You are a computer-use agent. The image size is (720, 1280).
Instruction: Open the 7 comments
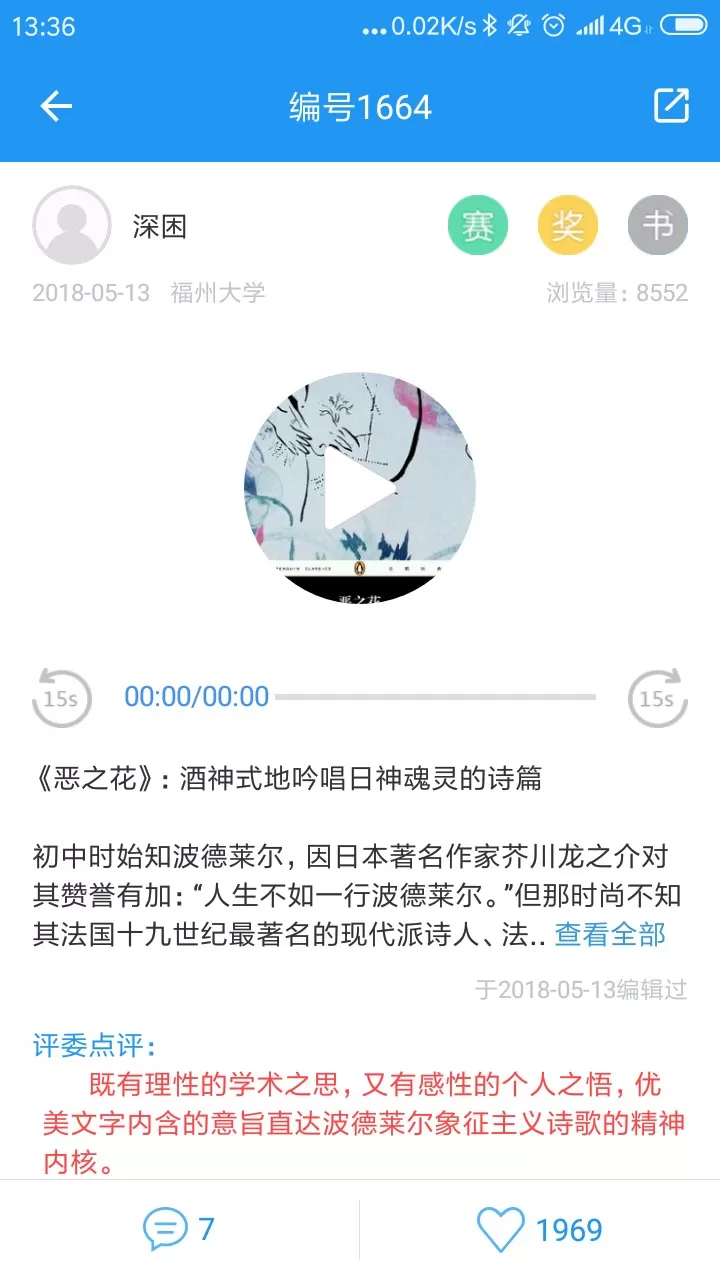(180, 1229)
